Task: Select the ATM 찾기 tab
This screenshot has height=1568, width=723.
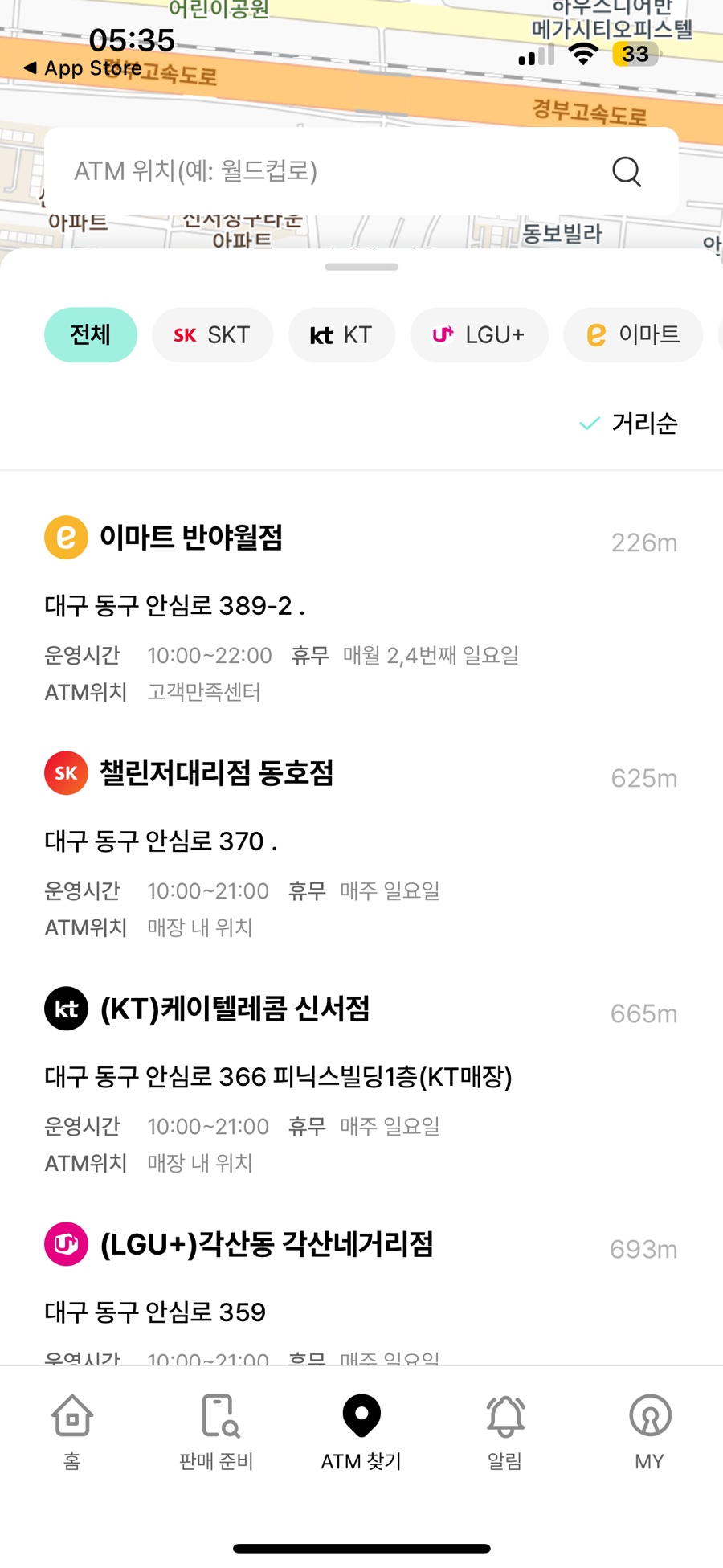Action: click(x=361, y=1431)
